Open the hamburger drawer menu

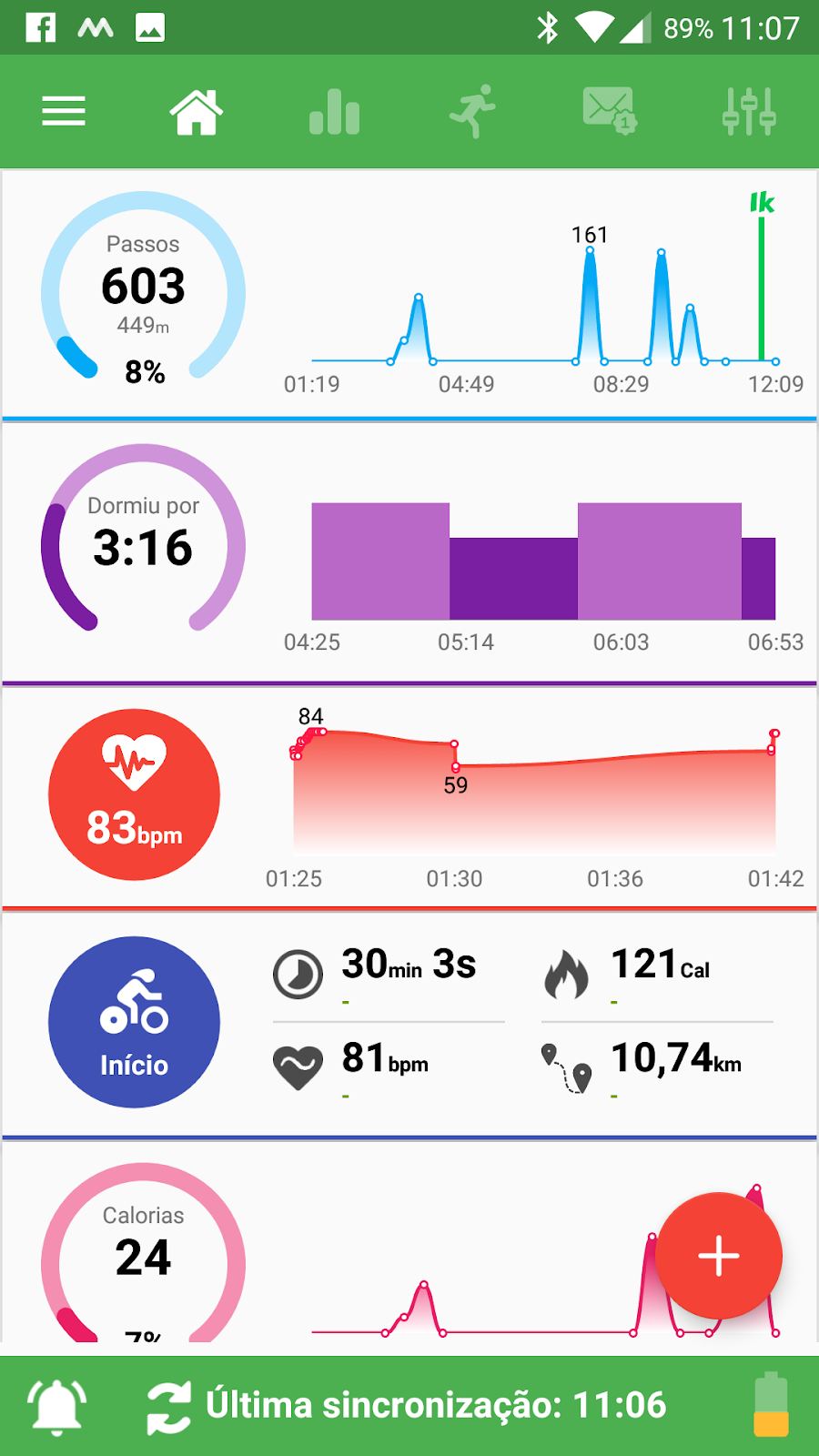(64, 112)
